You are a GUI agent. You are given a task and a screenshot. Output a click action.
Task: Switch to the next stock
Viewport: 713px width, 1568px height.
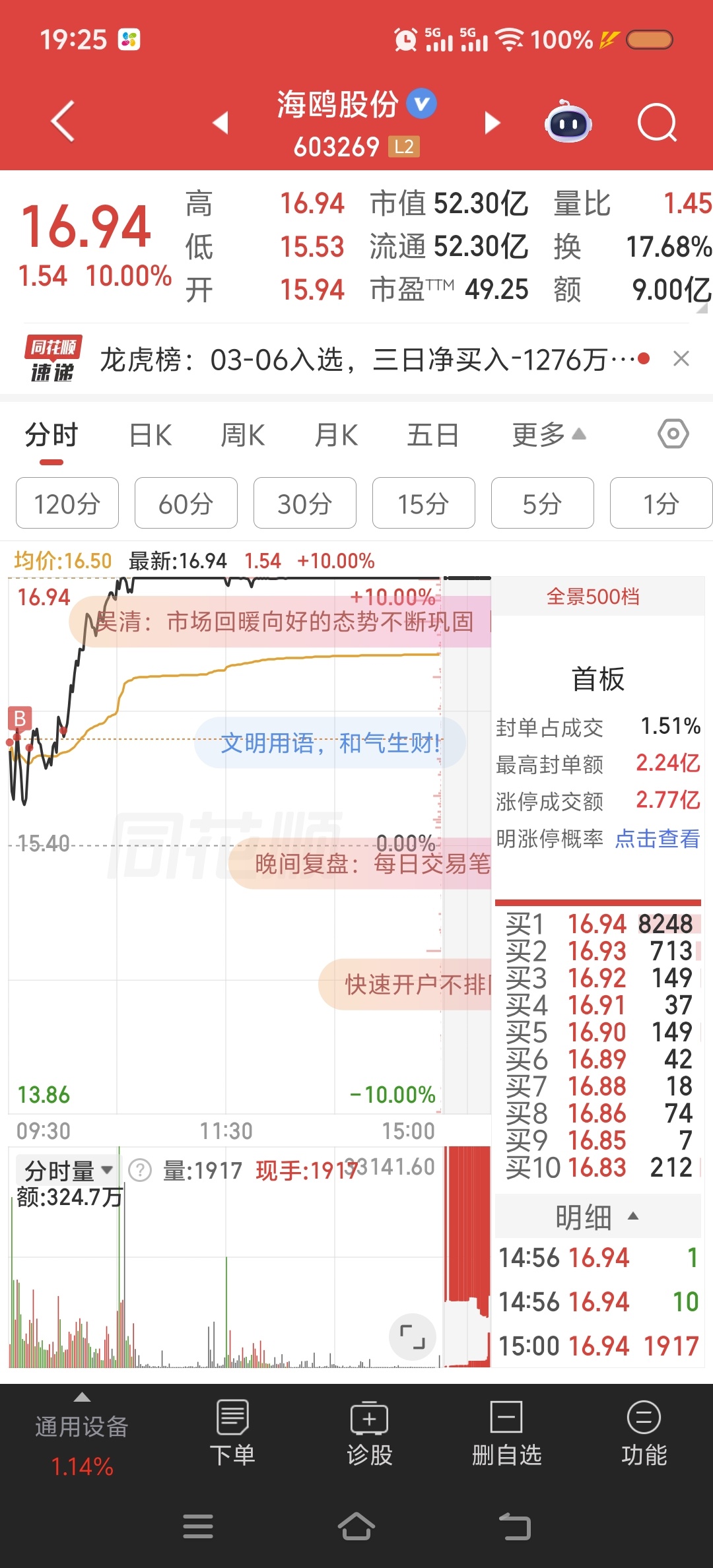(492, 123)
